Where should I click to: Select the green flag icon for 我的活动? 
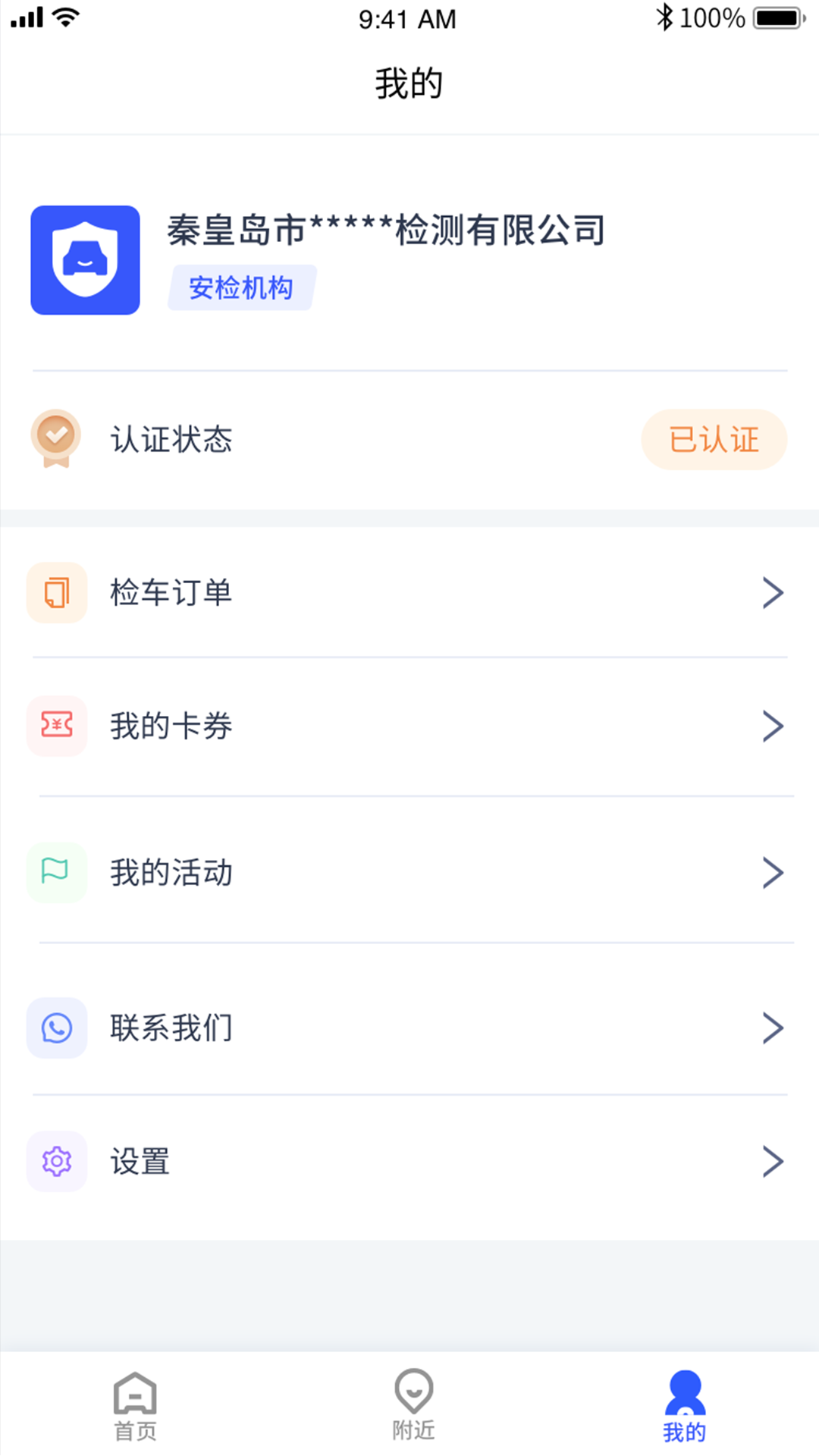pos(57,872)
